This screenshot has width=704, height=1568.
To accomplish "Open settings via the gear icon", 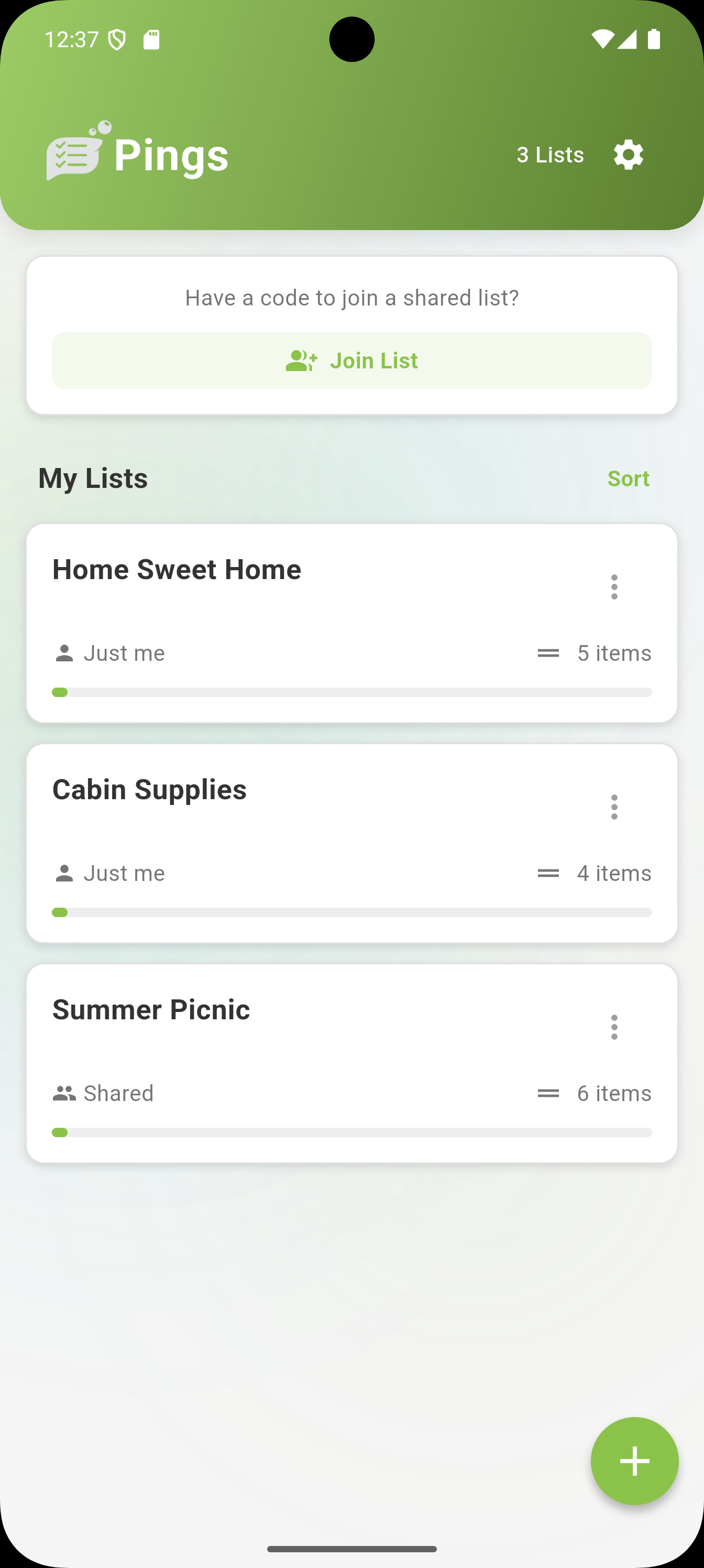I will click(x=628, y=154).
